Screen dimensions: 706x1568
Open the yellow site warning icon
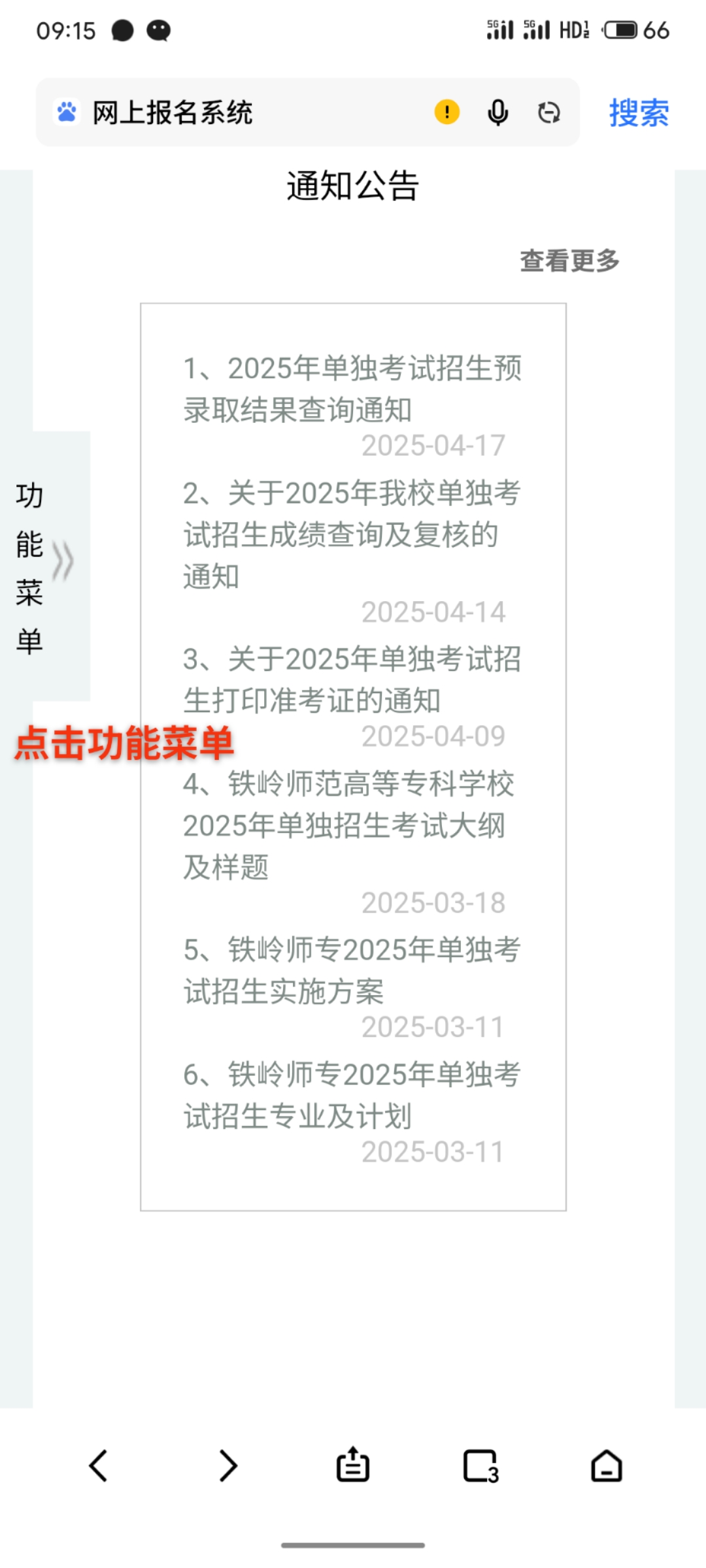click(447, 112)
